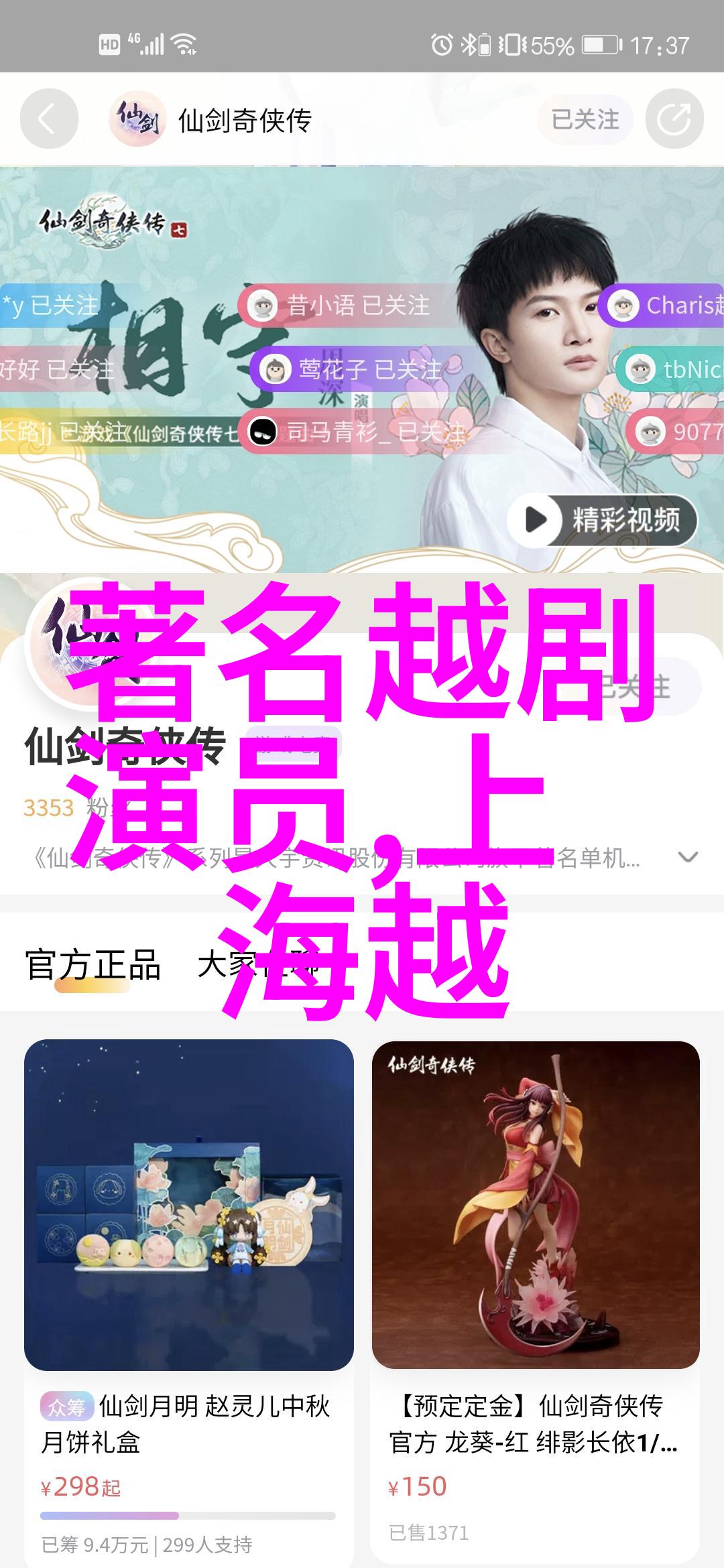Play the 精彩视频 video
The image size is (724, 1568).
coord(602,519)
